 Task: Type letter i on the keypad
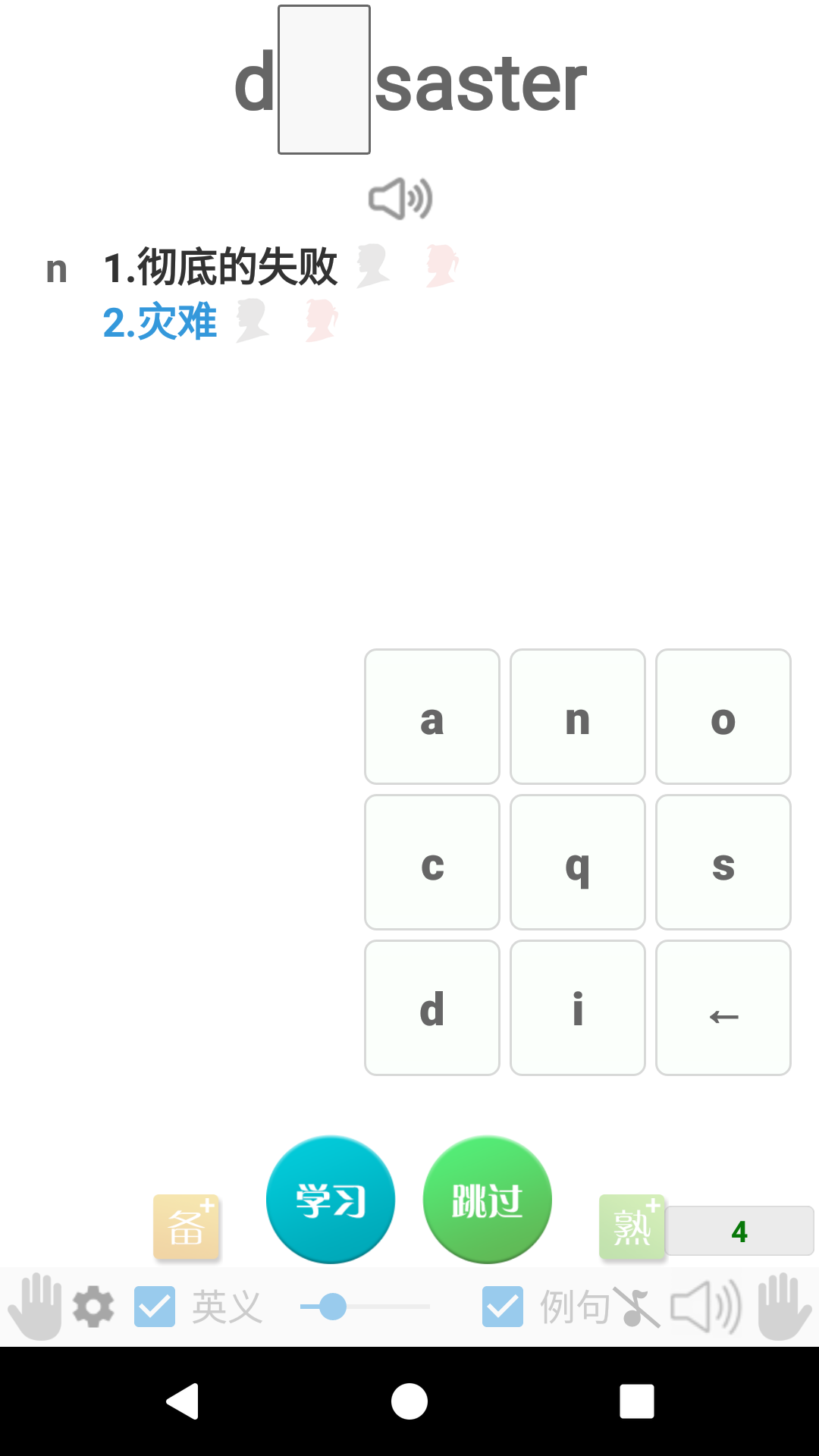point(577,1007)
